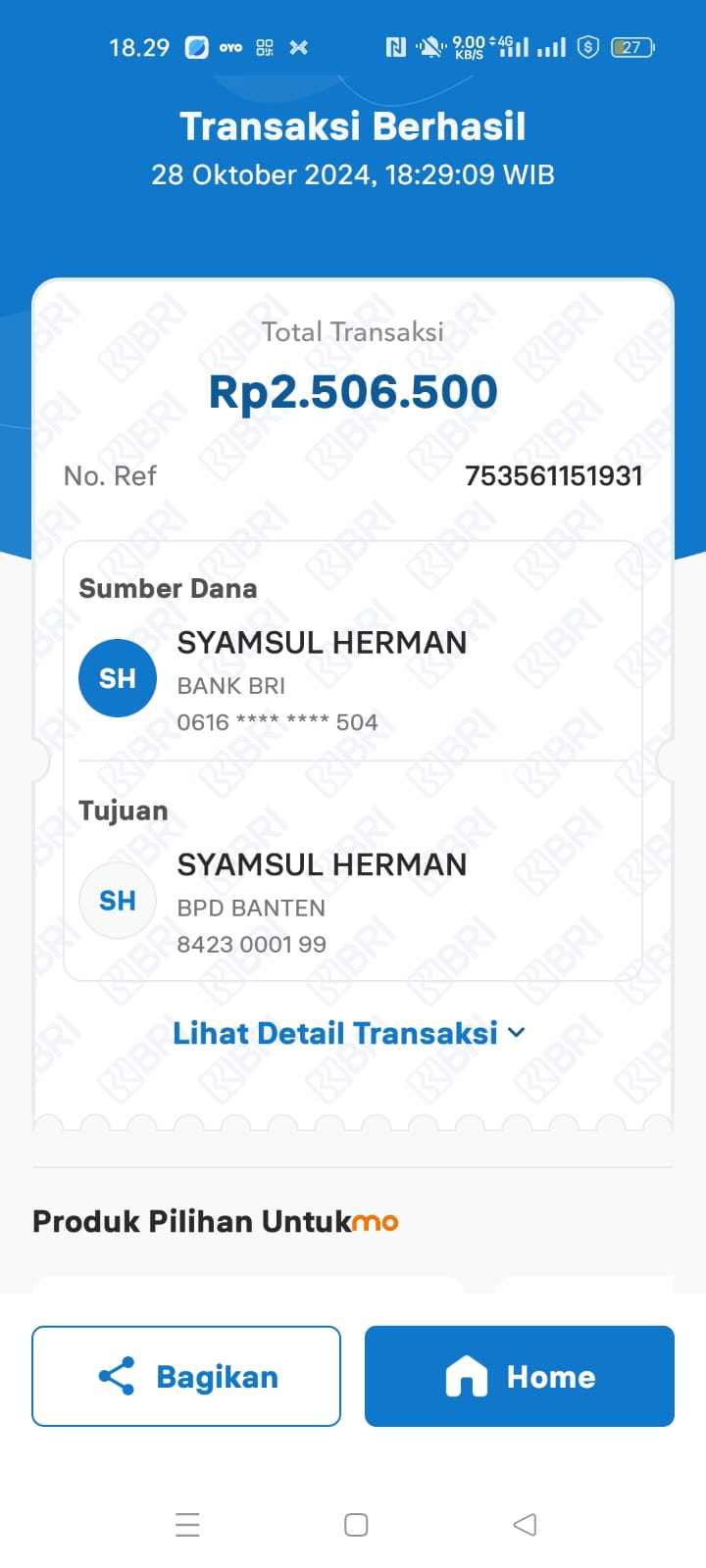Tap the home icon on the Home button
This screenshot has width=706, height=1568.
(x=468, y=1376)
